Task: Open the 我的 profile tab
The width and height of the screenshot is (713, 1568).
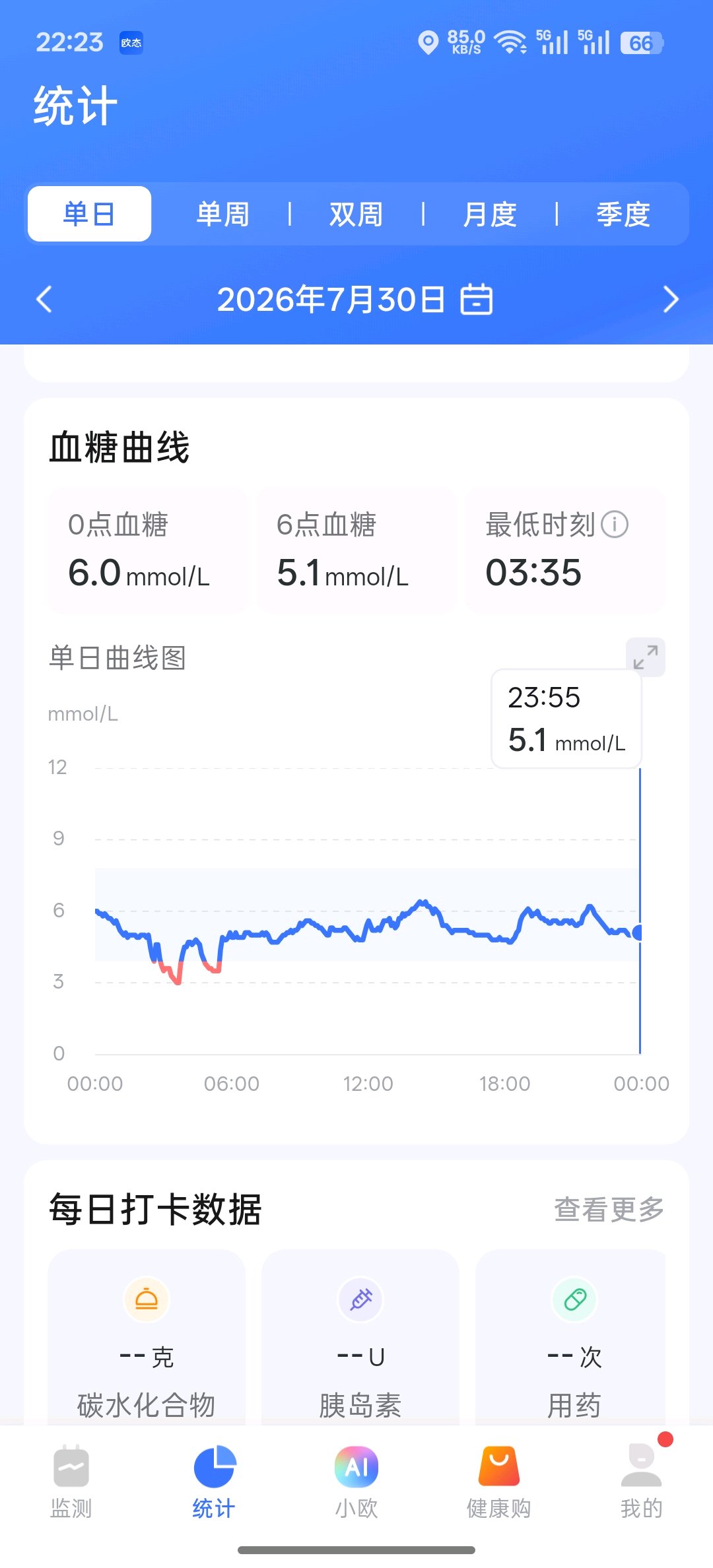Action: point(642,1482)
